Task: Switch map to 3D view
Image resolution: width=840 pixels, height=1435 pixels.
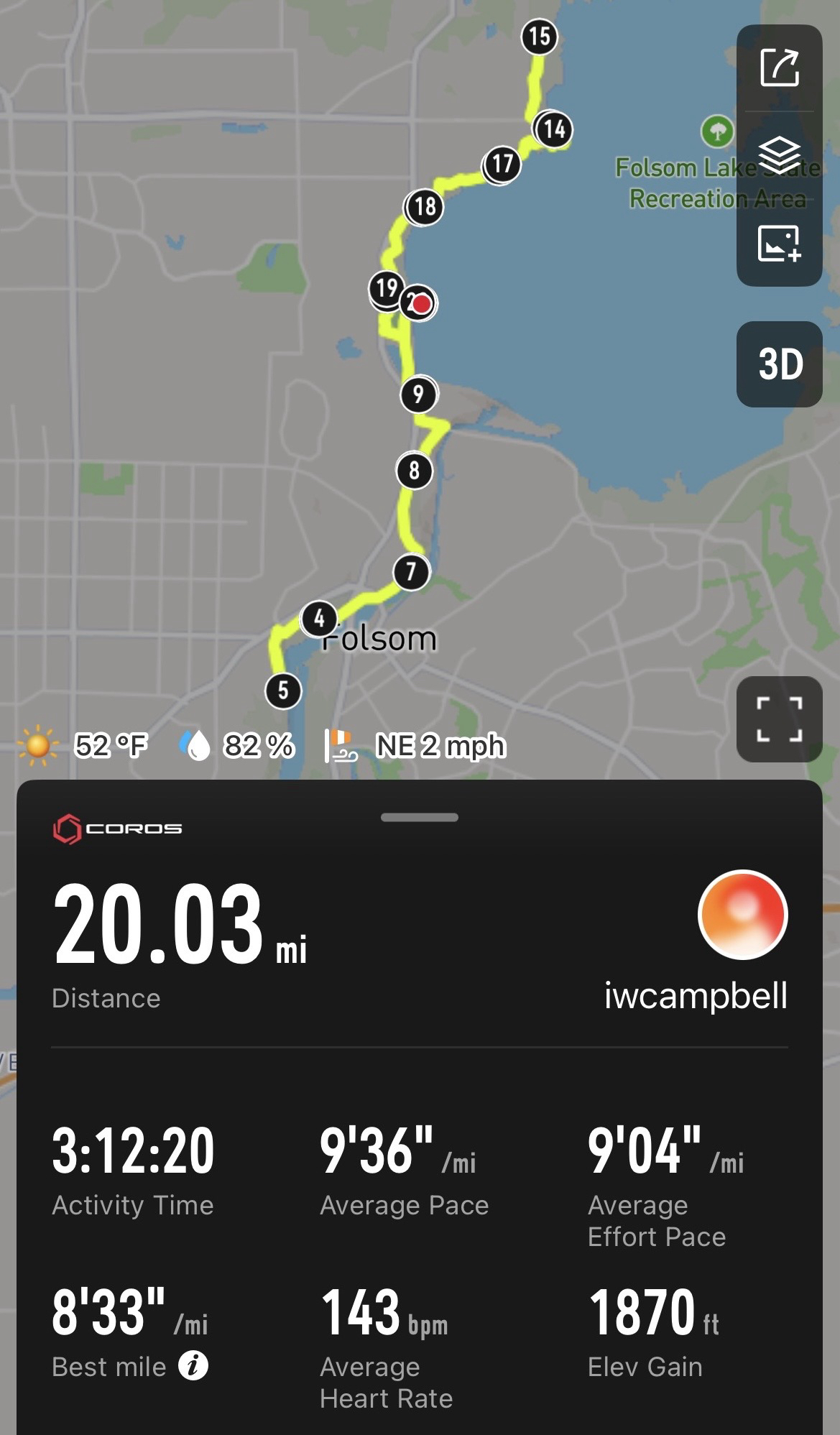Action: 779,364
